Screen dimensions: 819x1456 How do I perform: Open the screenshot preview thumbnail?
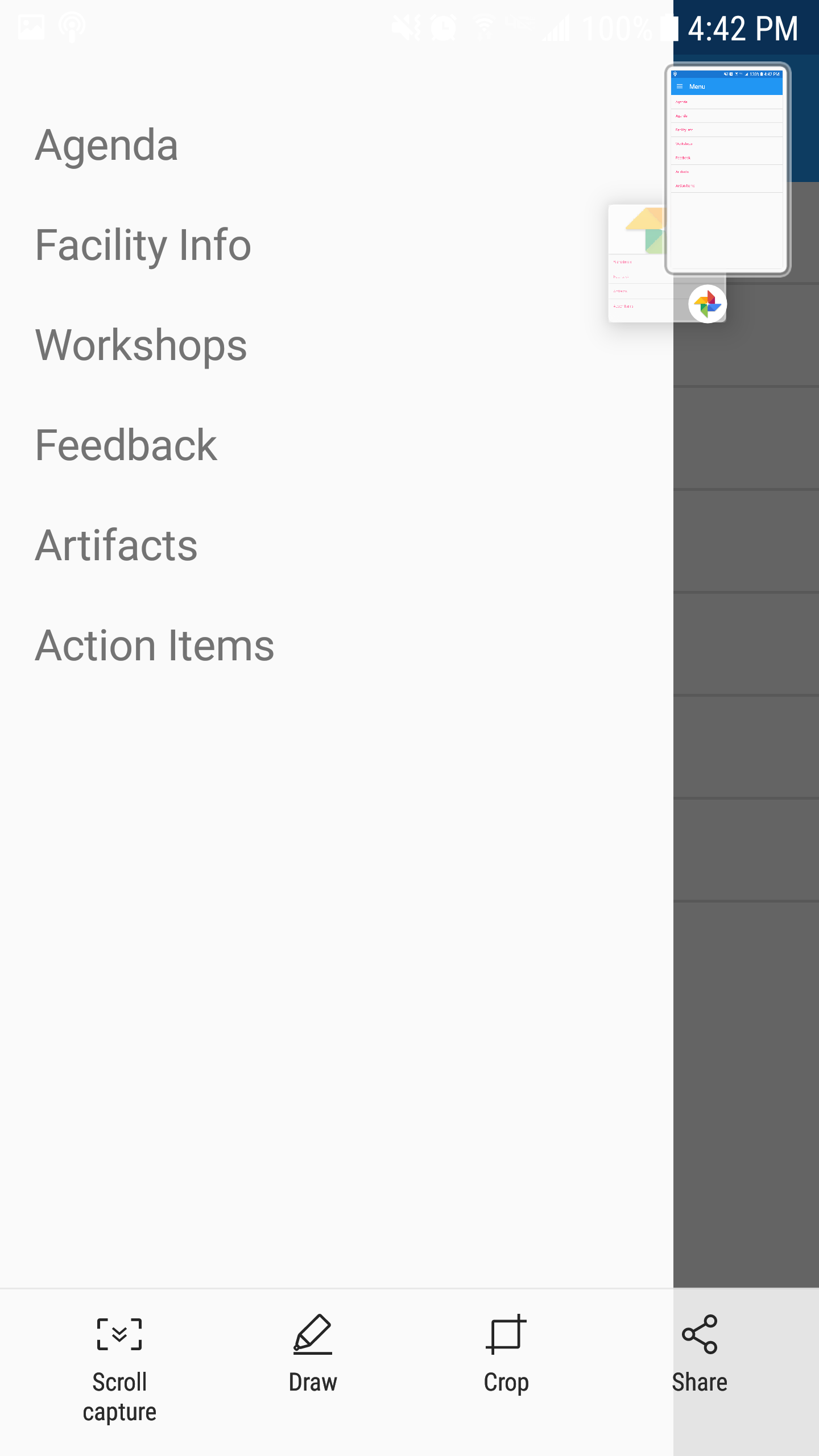click(x=727, y=169)
